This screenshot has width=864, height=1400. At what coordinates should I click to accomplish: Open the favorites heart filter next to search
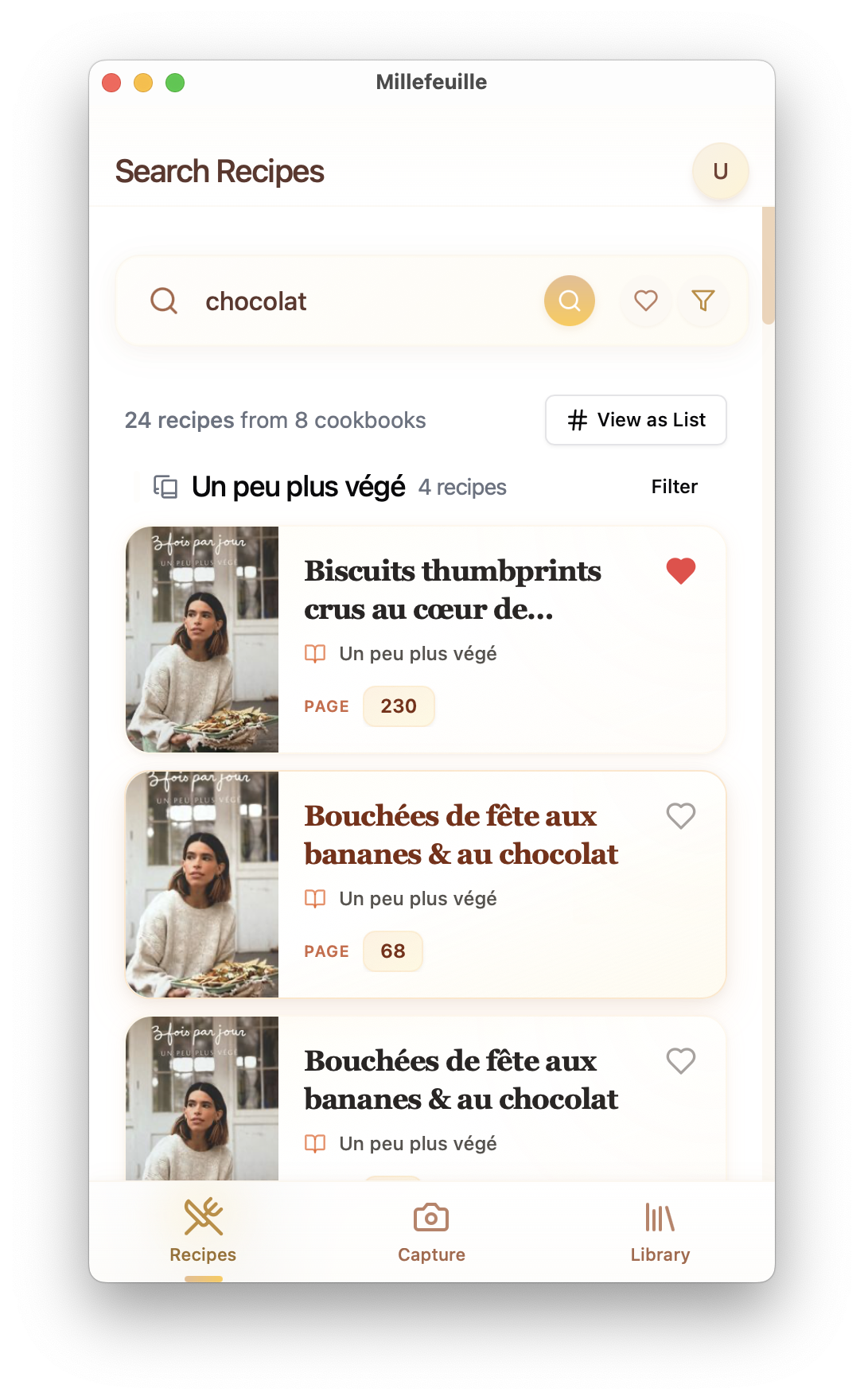645,301
